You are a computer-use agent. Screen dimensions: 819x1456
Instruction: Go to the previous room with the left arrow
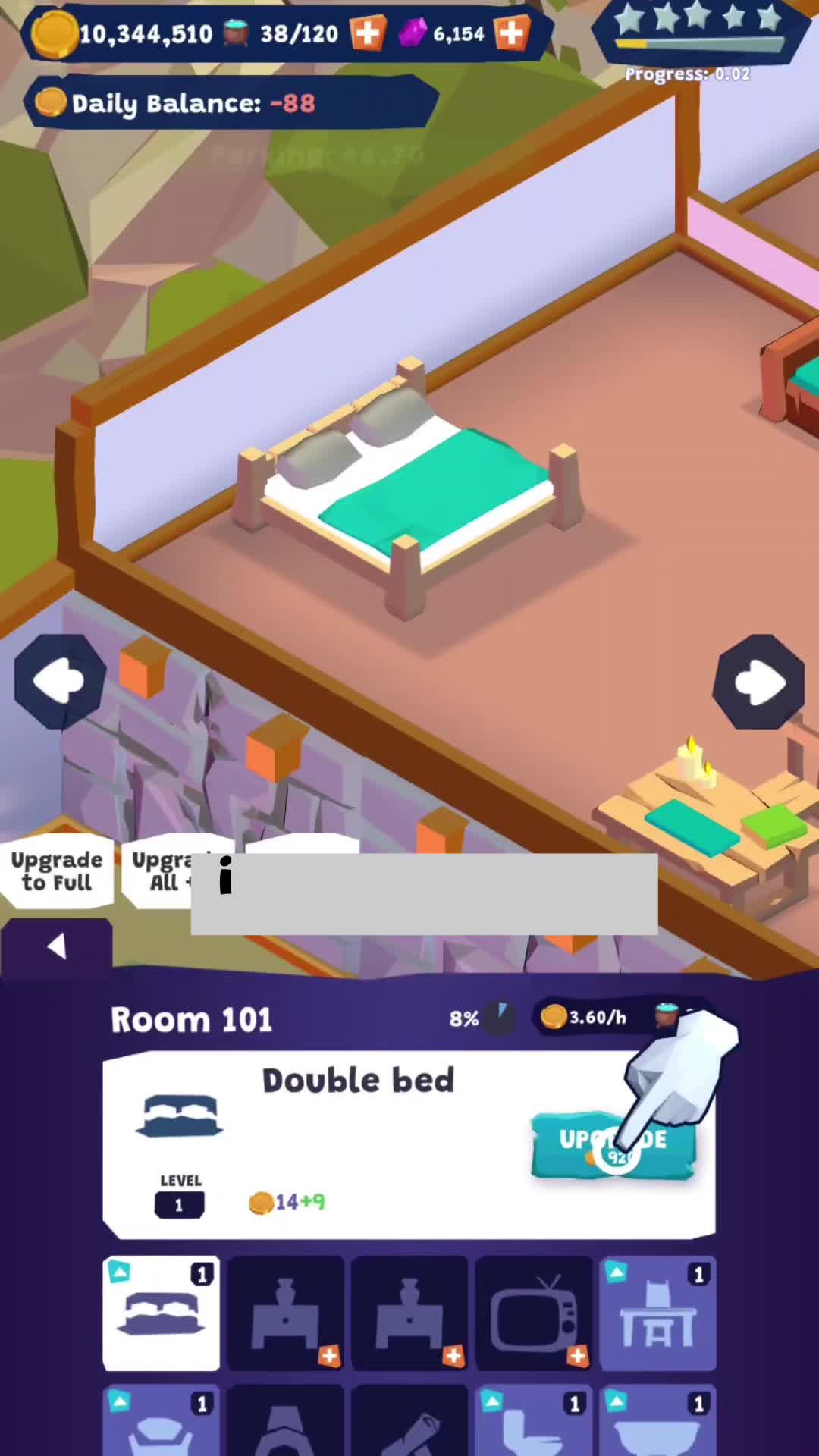point(60,681)
